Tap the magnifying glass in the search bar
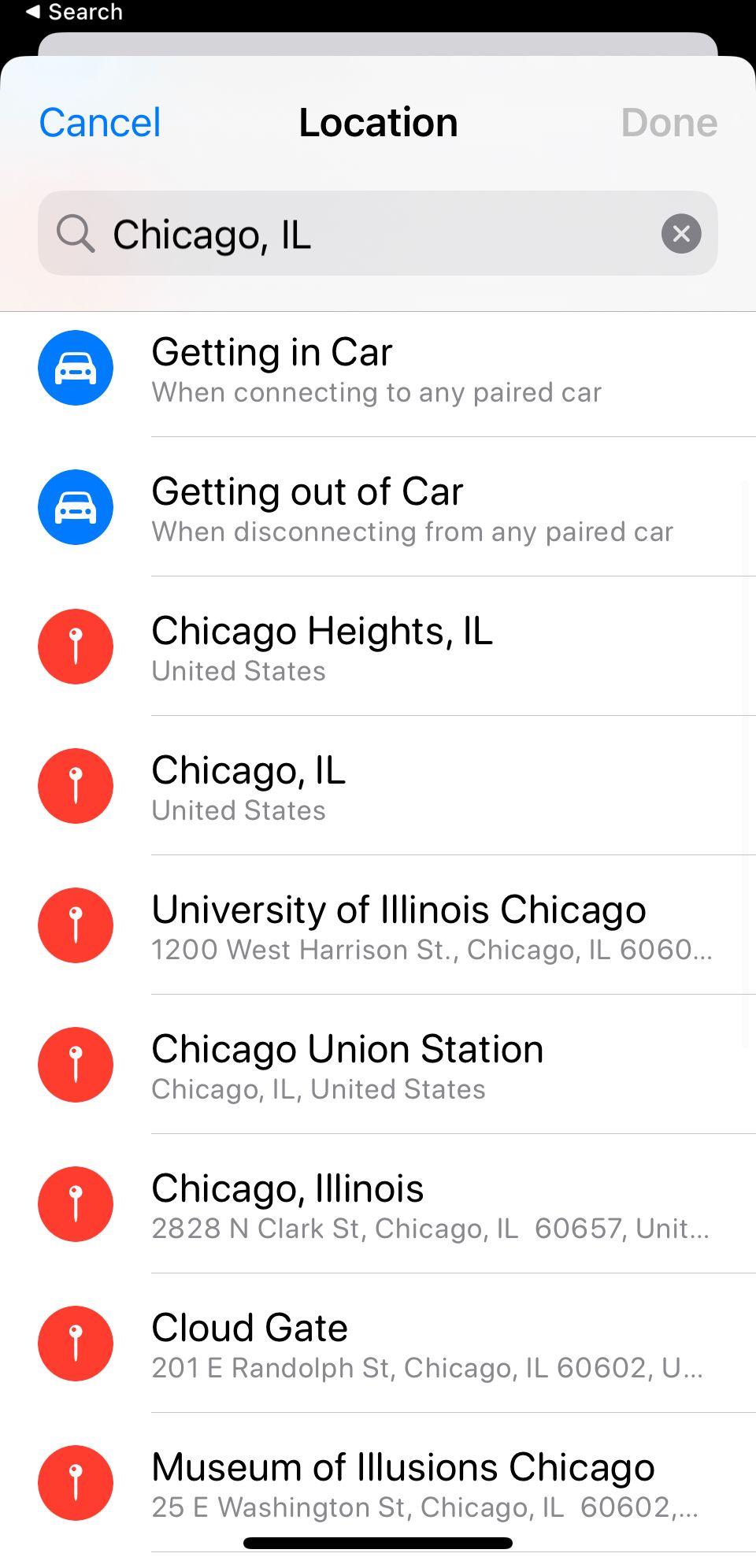Viewport: 756px width, 1568px height. click(76, 233)
